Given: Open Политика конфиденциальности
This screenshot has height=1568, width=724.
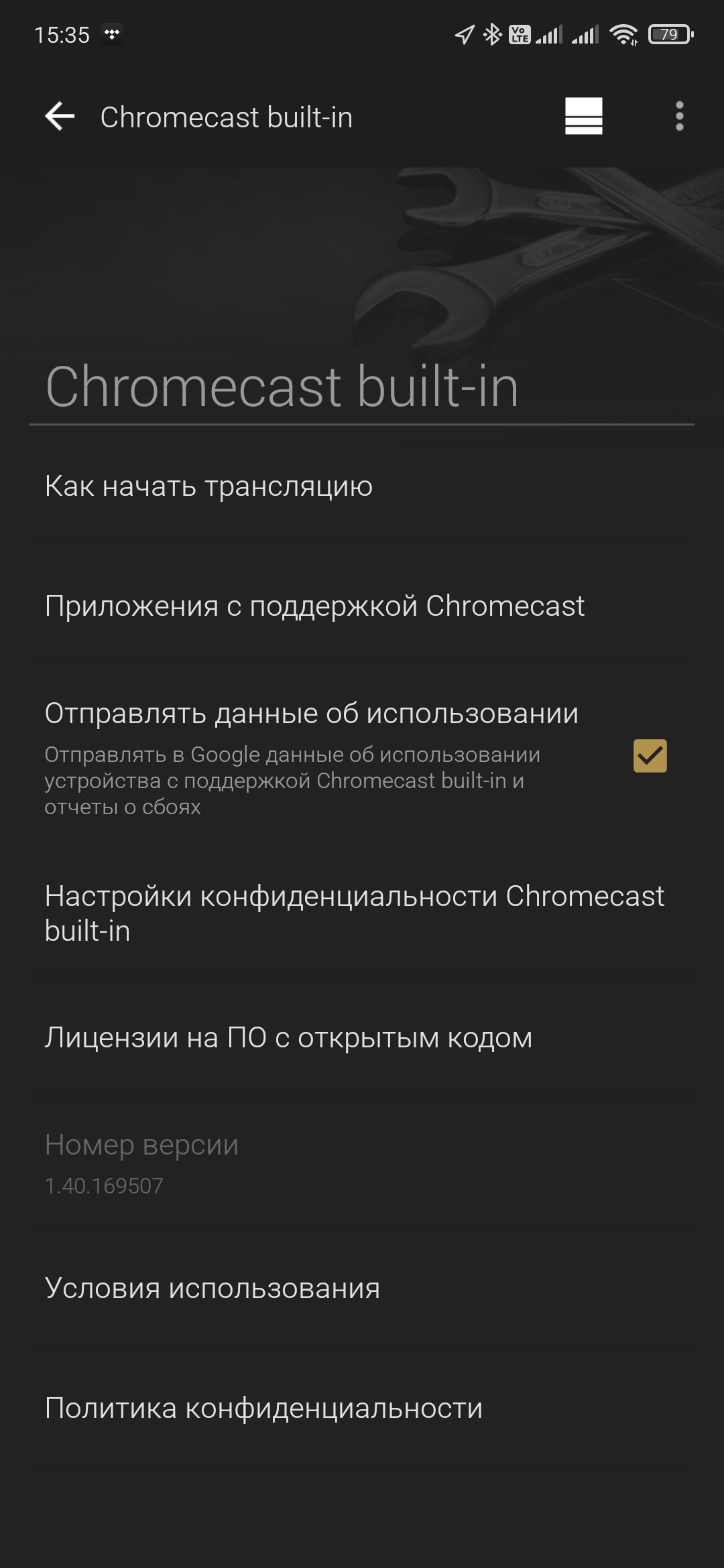Looking at the screenshot, I should tap(263, 1407).
